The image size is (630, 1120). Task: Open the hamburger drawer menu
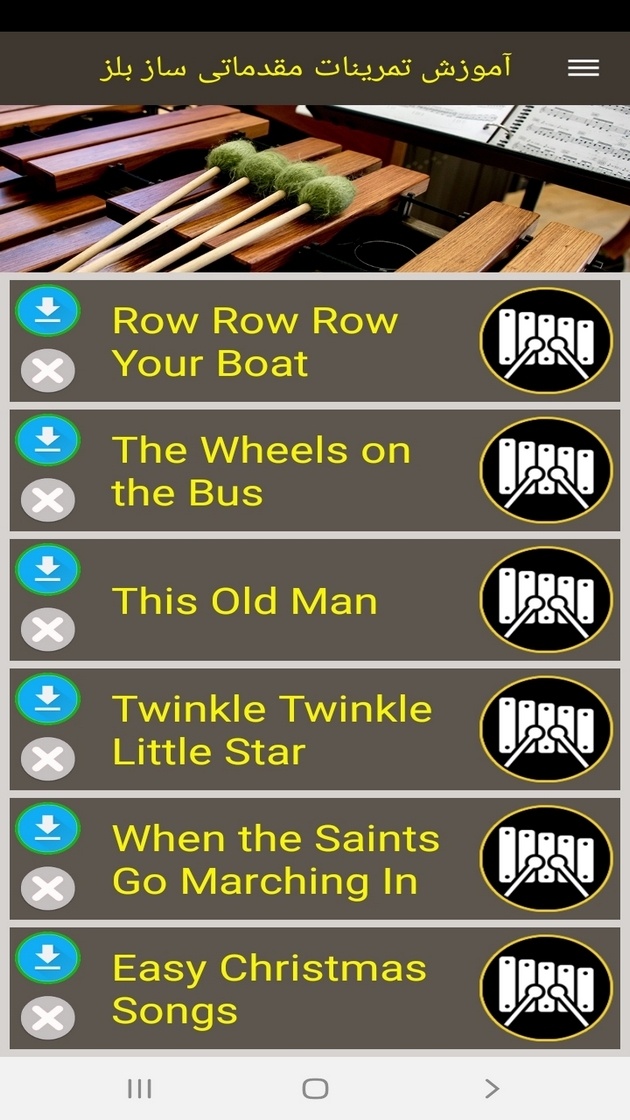click(x=583, y=68)
